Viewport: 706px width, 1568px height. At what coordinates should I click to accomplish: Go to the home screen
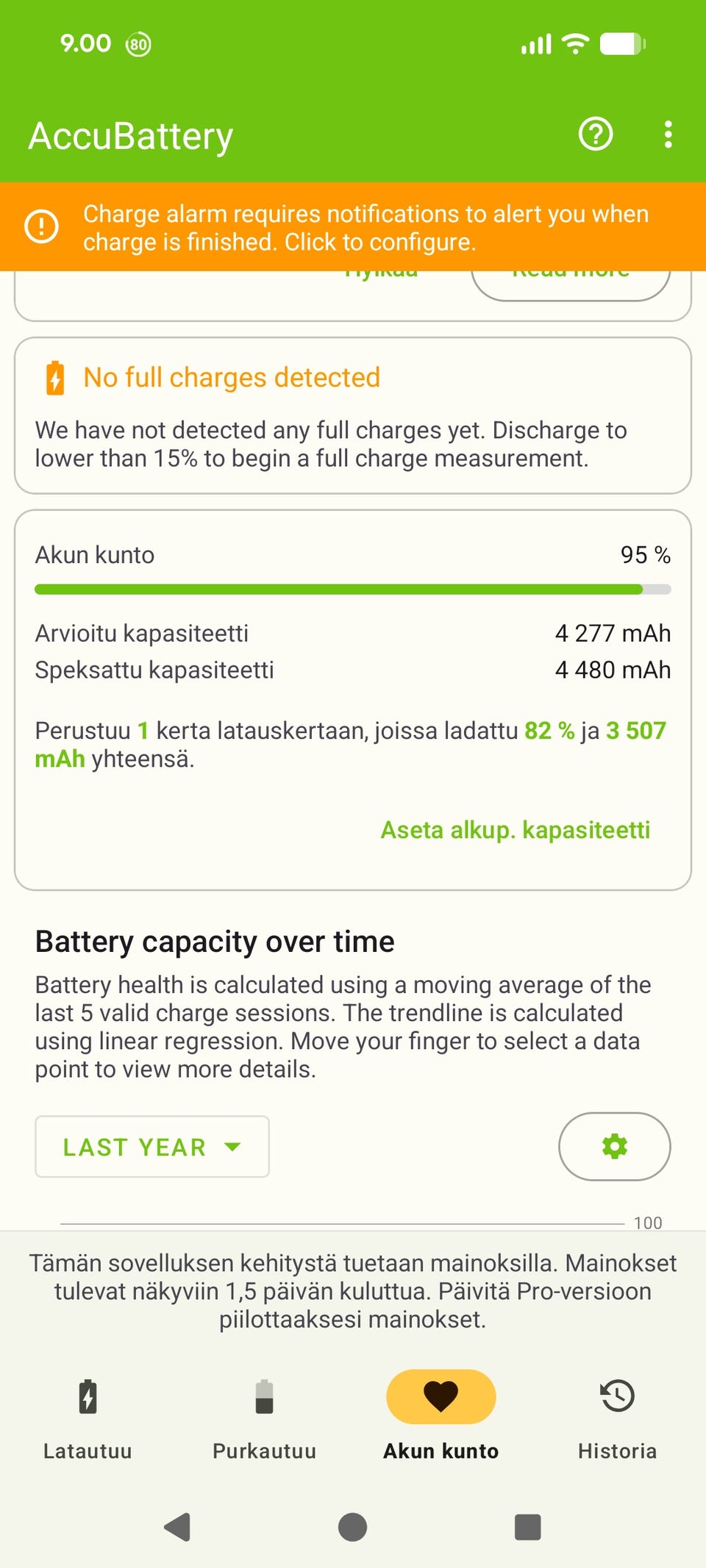(352, 1527)
